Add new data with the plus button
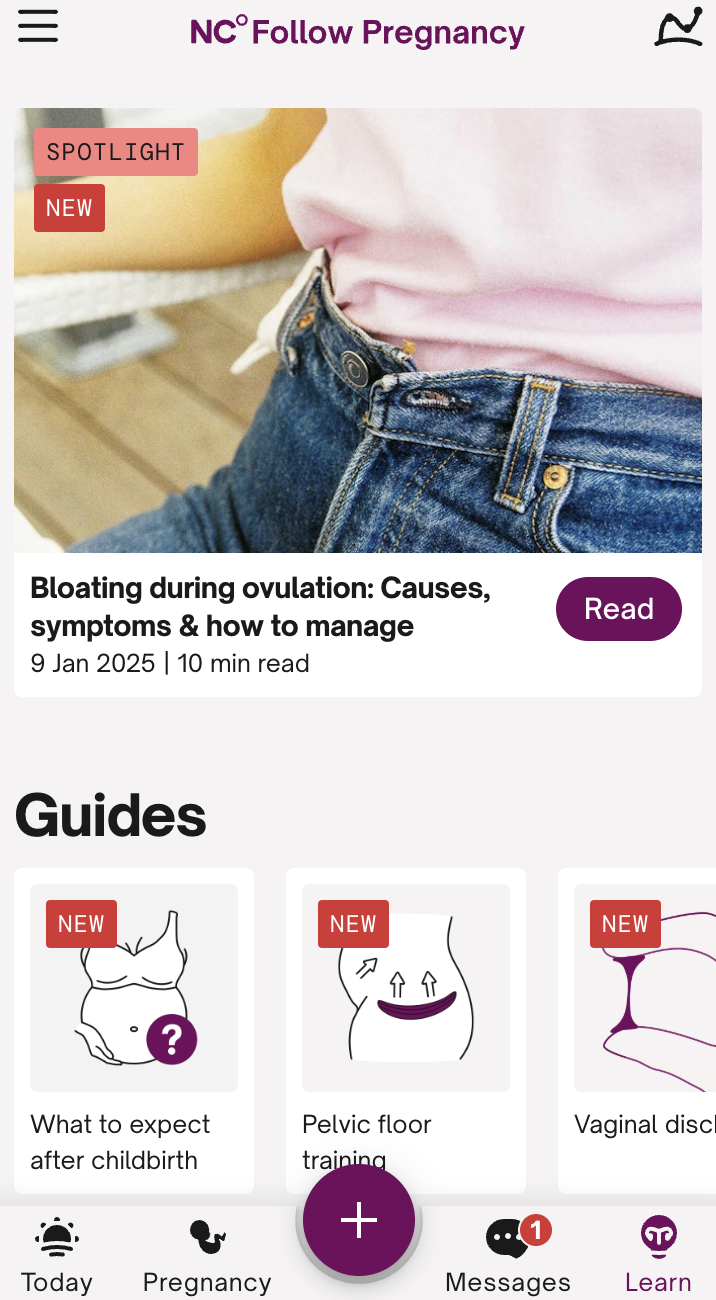The width and height of the screenshot is (716, 1300). pyautogui.click(x=359, y=1221)
